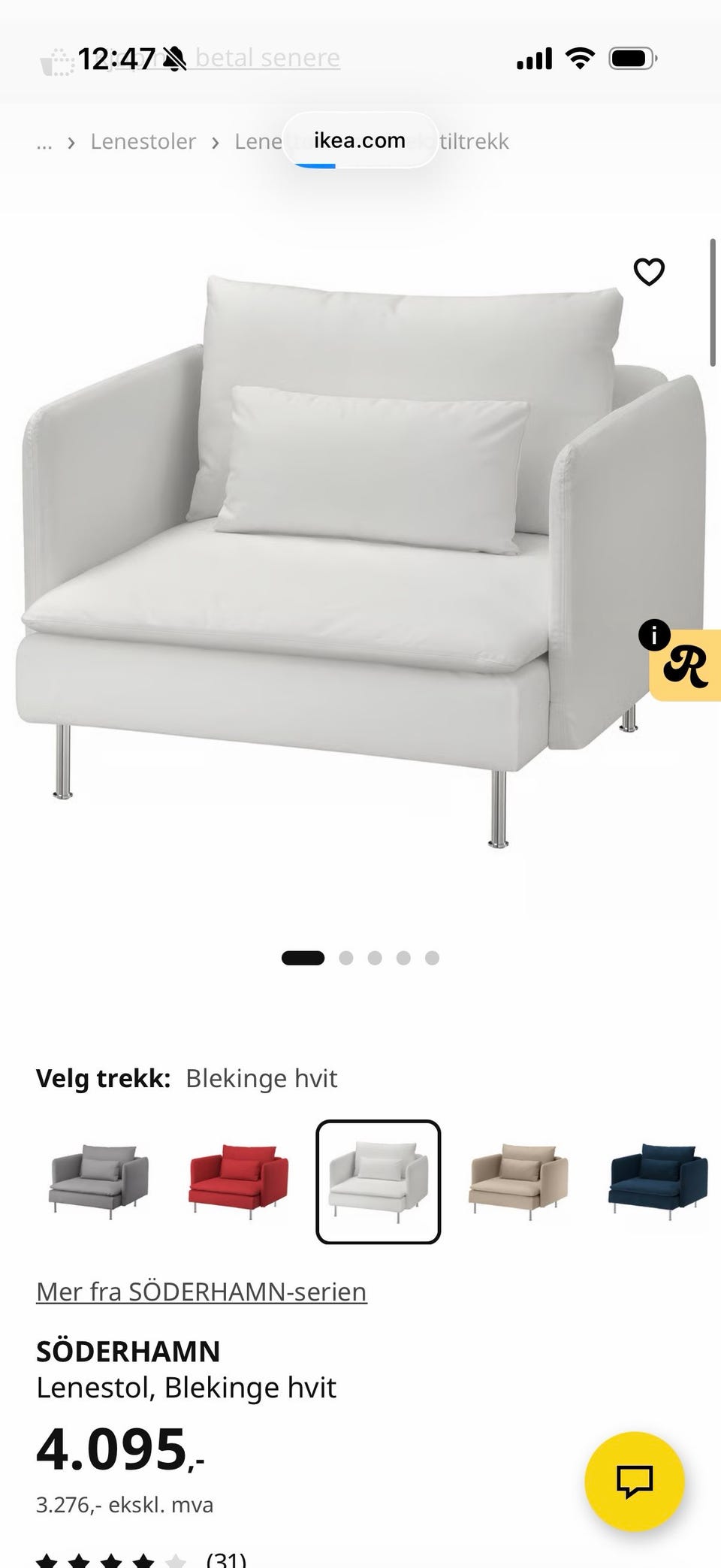Add the armchair to favorites with the heart icon
721x1568 pixels.
(649, 272)
